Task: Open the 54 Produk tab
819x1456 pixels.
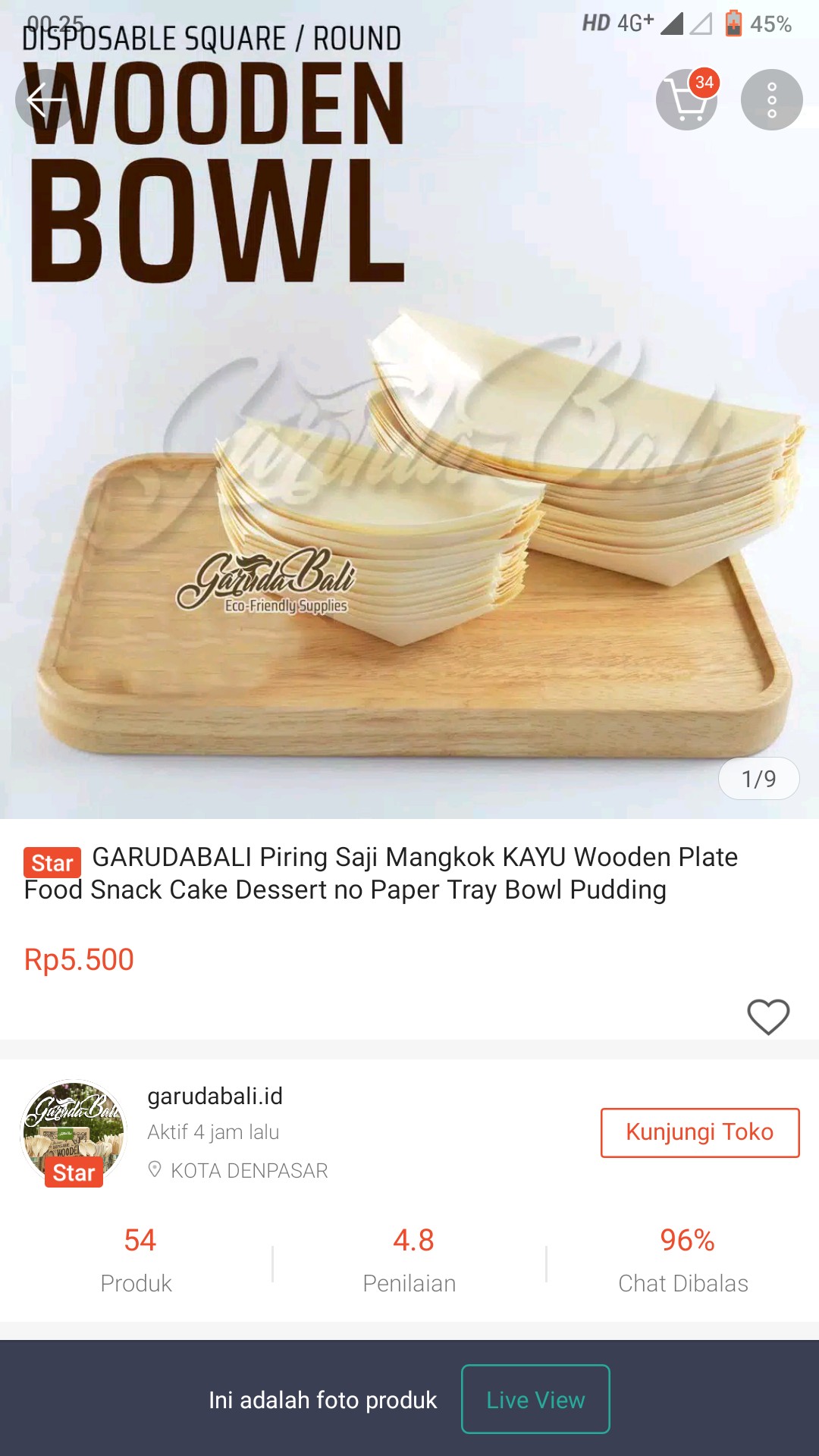Action: [x=136, y=1259]
